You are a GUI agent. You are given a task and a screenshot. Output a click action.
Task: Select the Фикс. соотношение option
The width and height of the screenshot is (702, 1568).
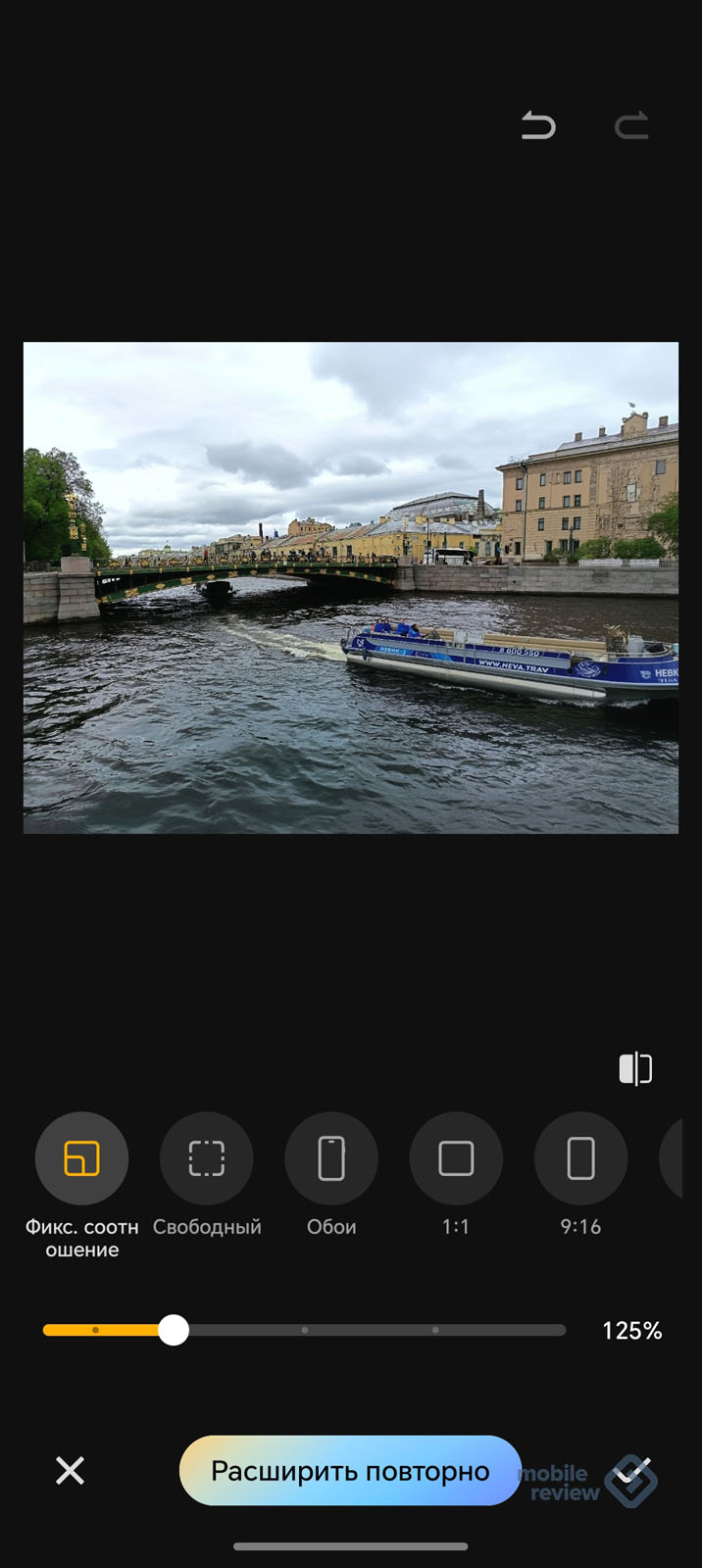tap(81, 1158)
